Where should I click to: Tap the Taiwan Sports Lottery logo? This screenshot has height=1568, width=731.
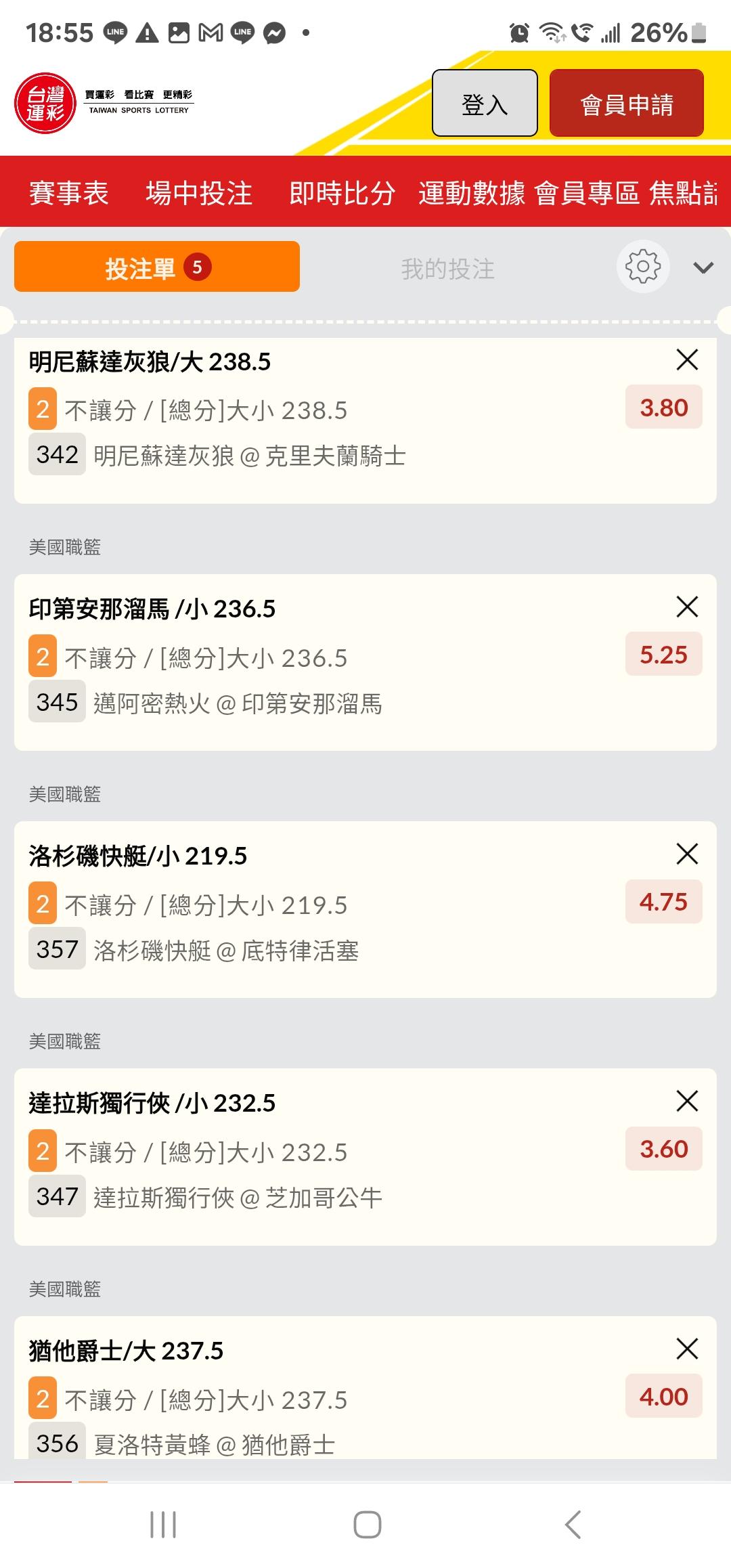pyautogui.click(x=104, y=103)
